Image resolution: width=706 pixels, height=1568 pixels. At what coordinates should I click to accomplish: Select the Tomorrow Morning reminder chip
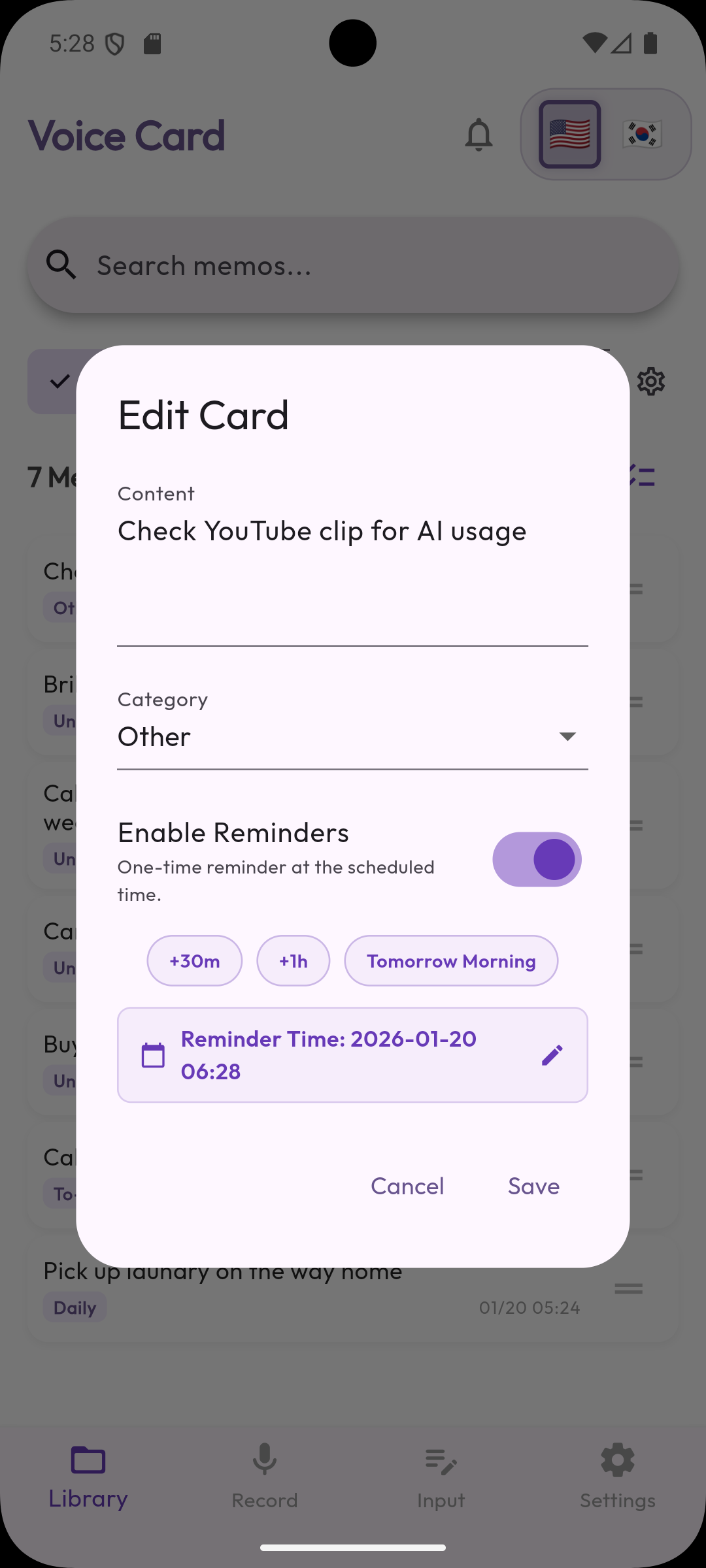(x=450, y=960)
